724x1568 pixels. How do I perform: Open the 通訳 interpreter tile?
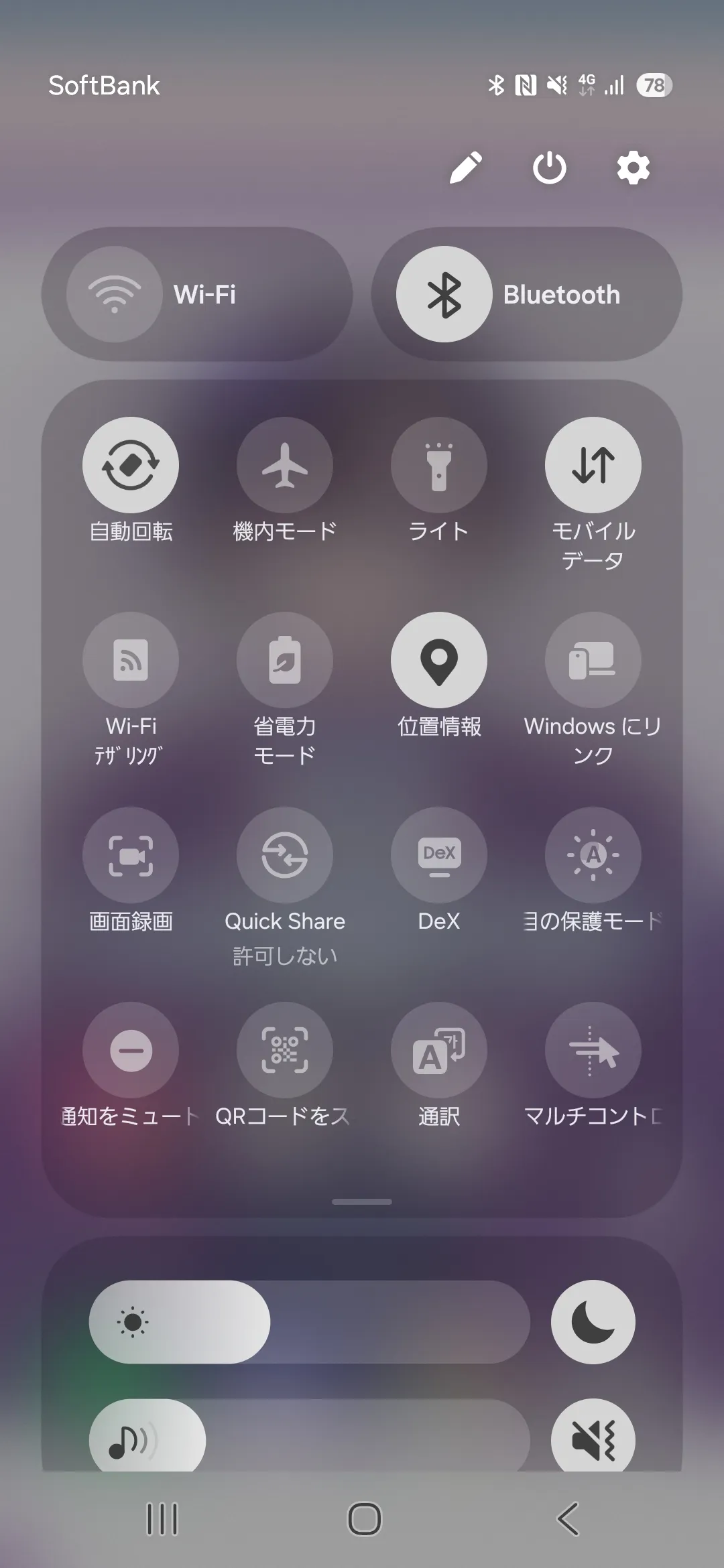pos(439,1050)
